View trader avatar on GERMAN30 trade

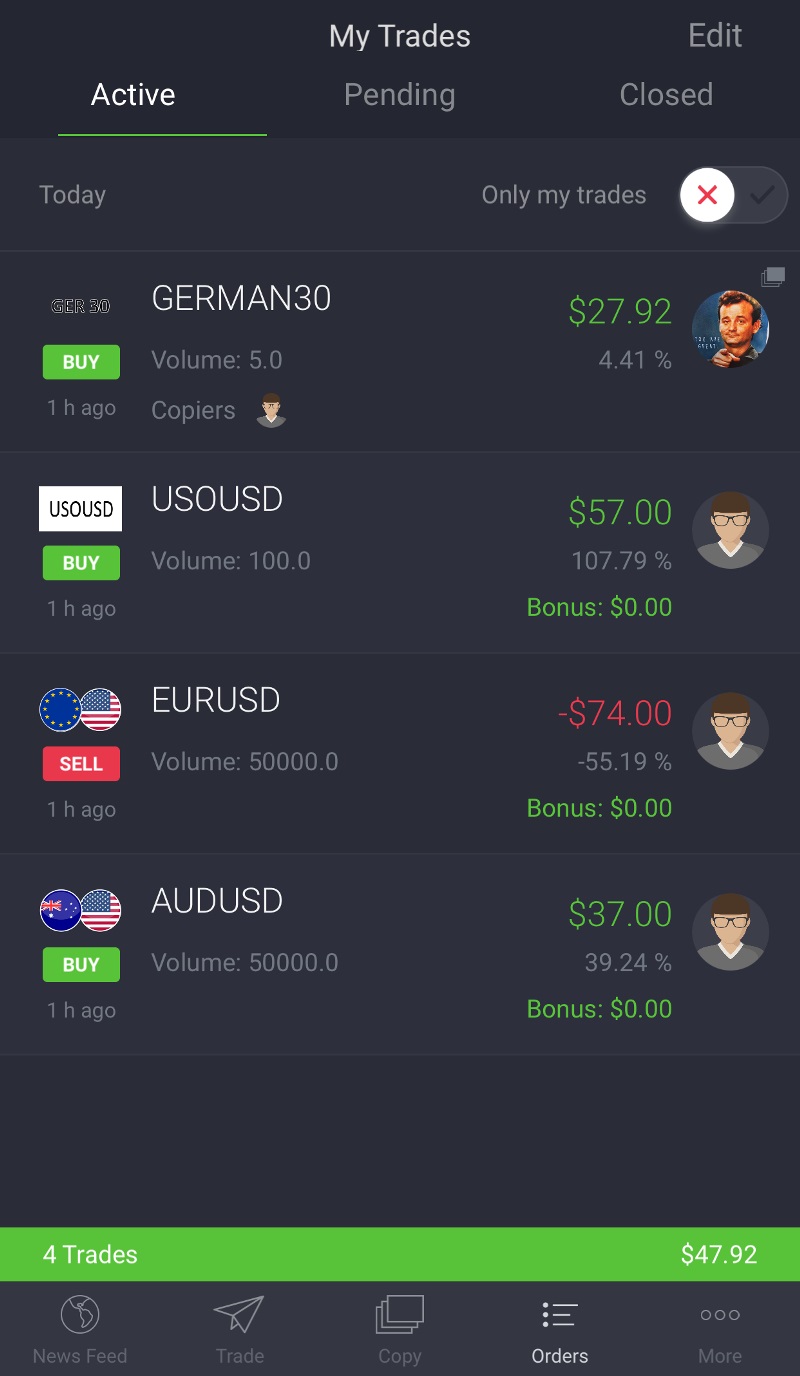click(x=730, y=330)
